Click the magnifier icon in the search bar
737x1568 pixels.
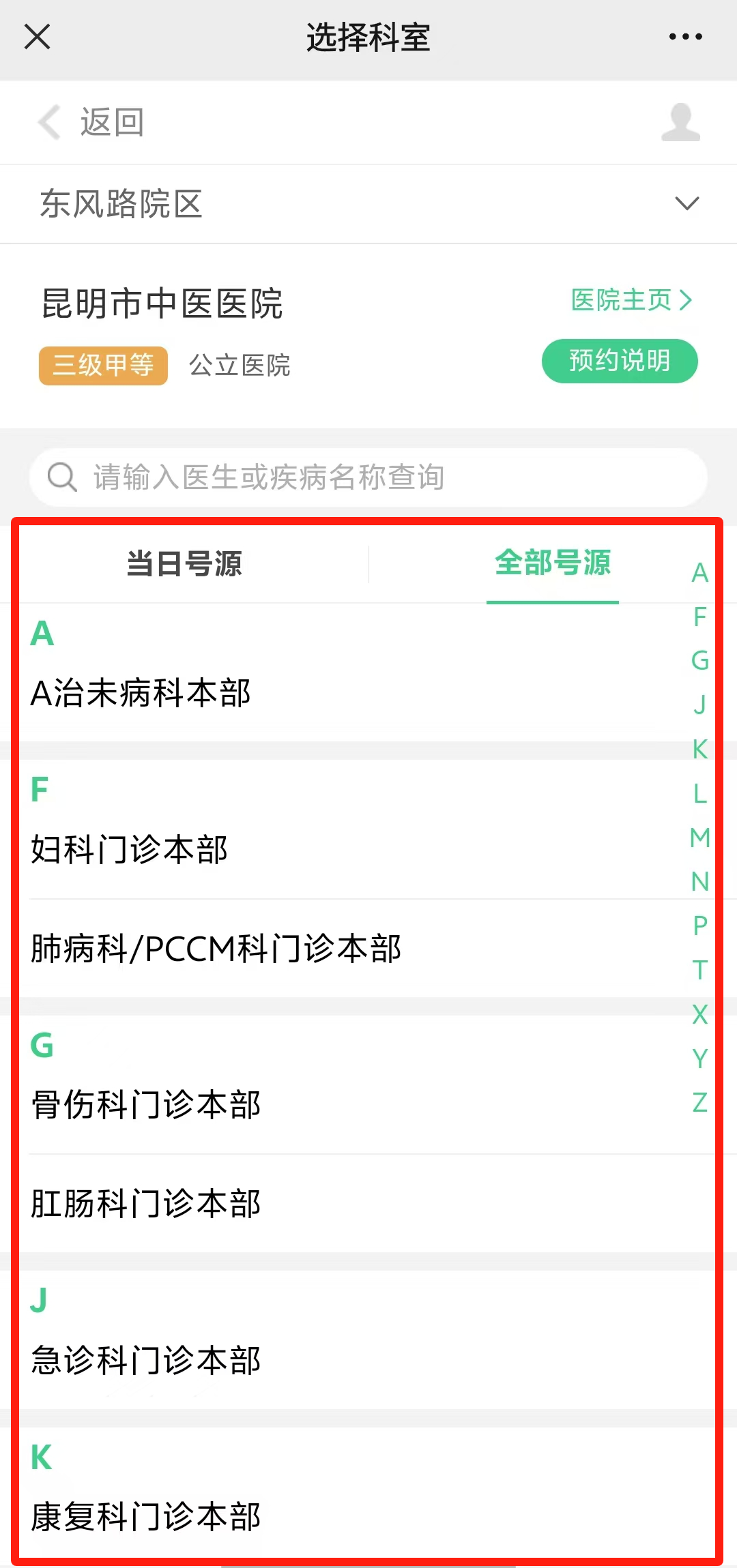click(62, 477)
